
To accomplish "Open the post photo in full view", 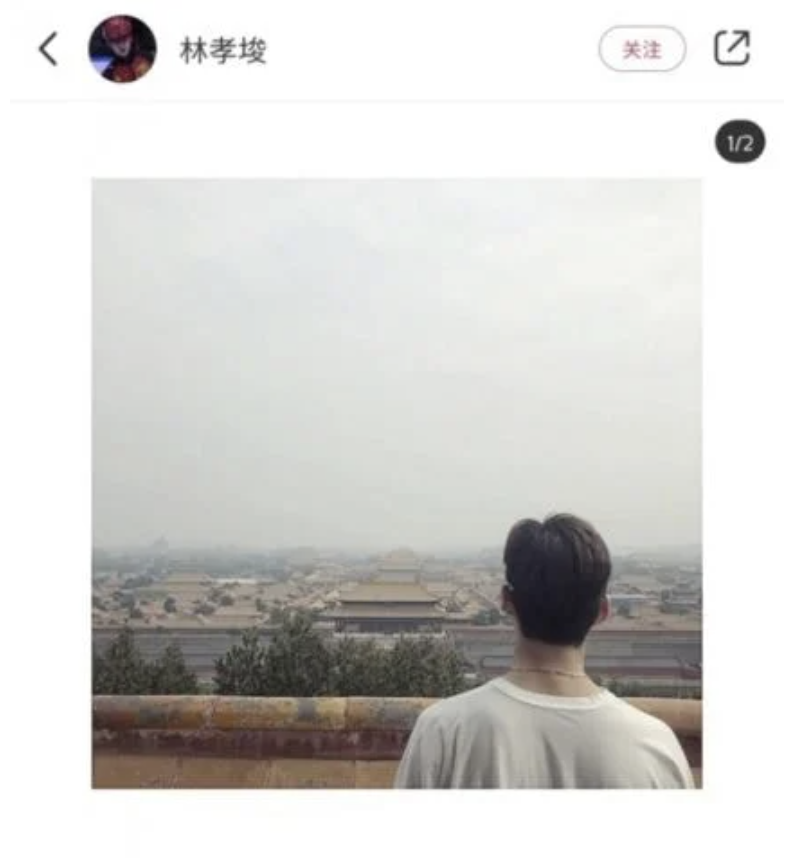I will [x=396, y=483].
